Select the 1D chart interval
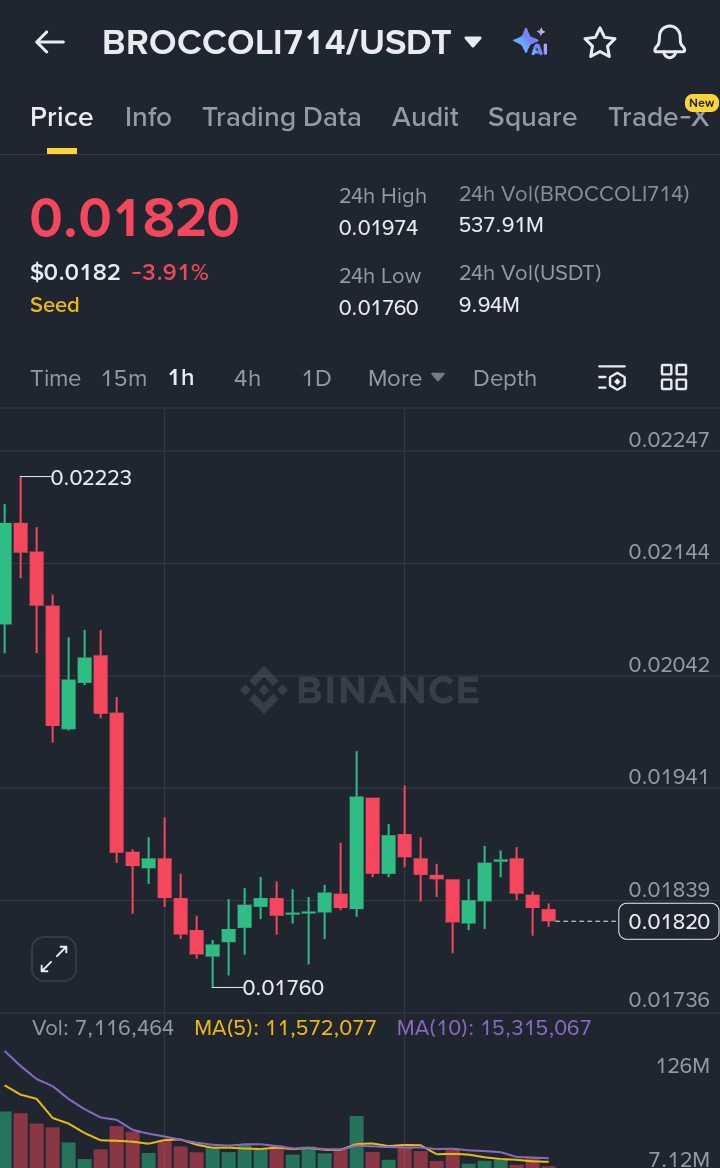The height and width of the screenshot is (1168, 720). pyautogui.click(x=316, y=378)
